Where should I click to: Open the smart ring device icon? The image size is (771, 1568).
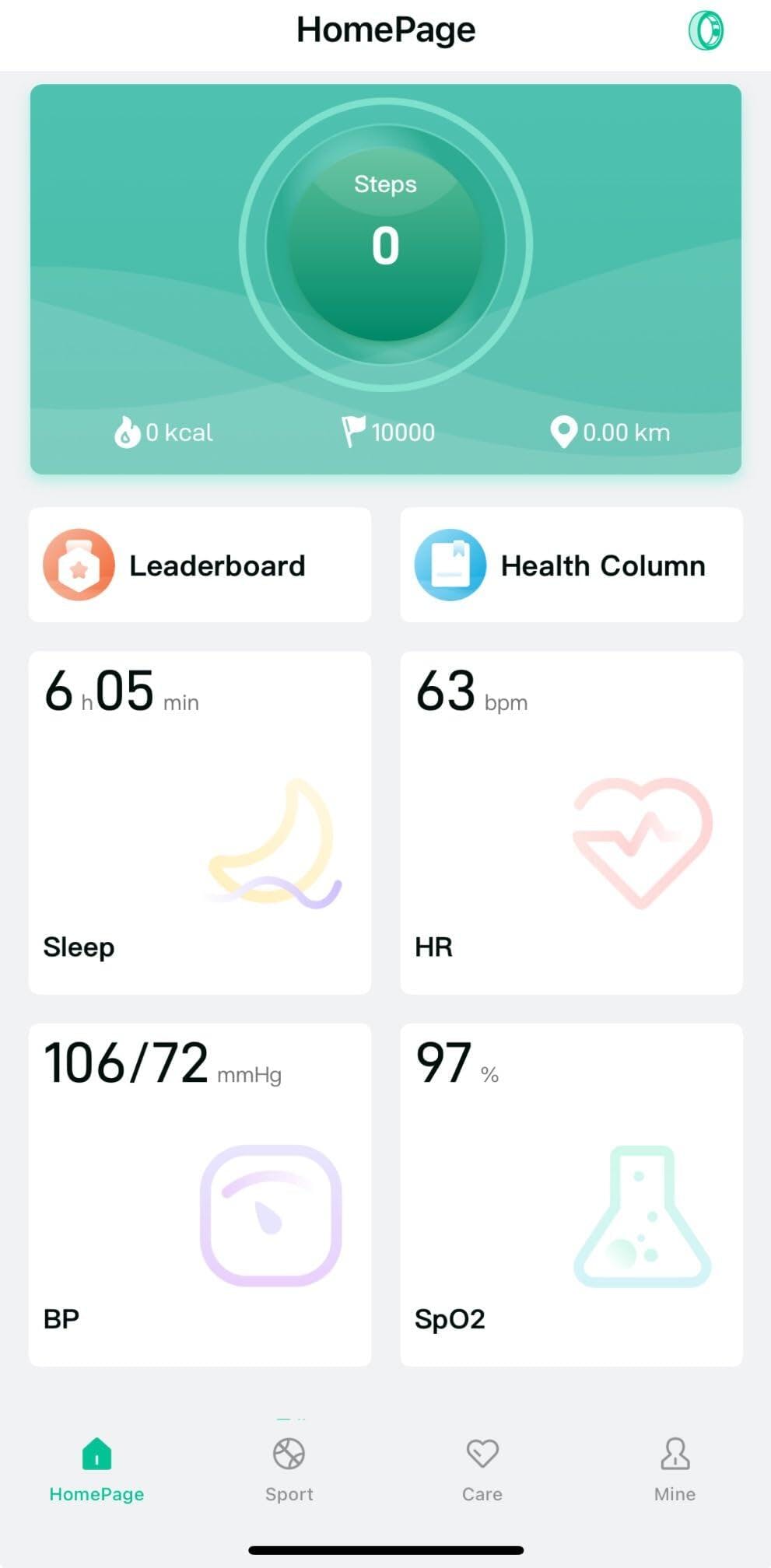pos(706,31)
